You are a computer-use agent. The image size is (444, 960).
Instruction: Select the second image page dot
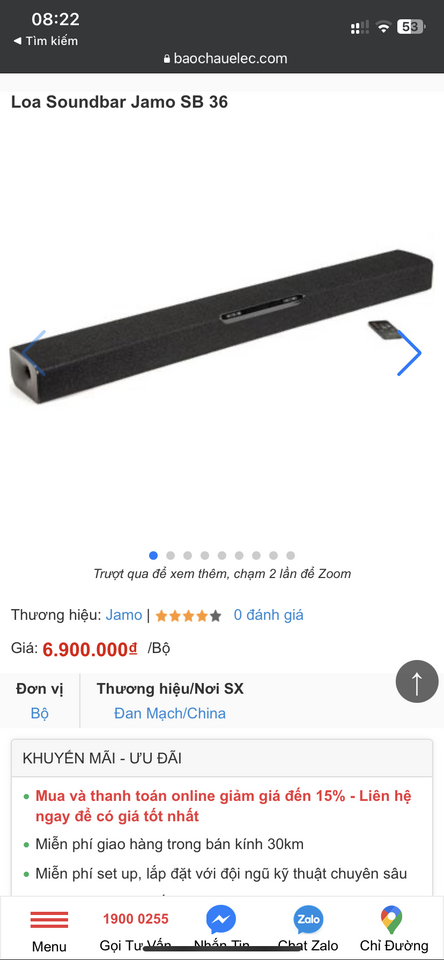pos(170,555)
